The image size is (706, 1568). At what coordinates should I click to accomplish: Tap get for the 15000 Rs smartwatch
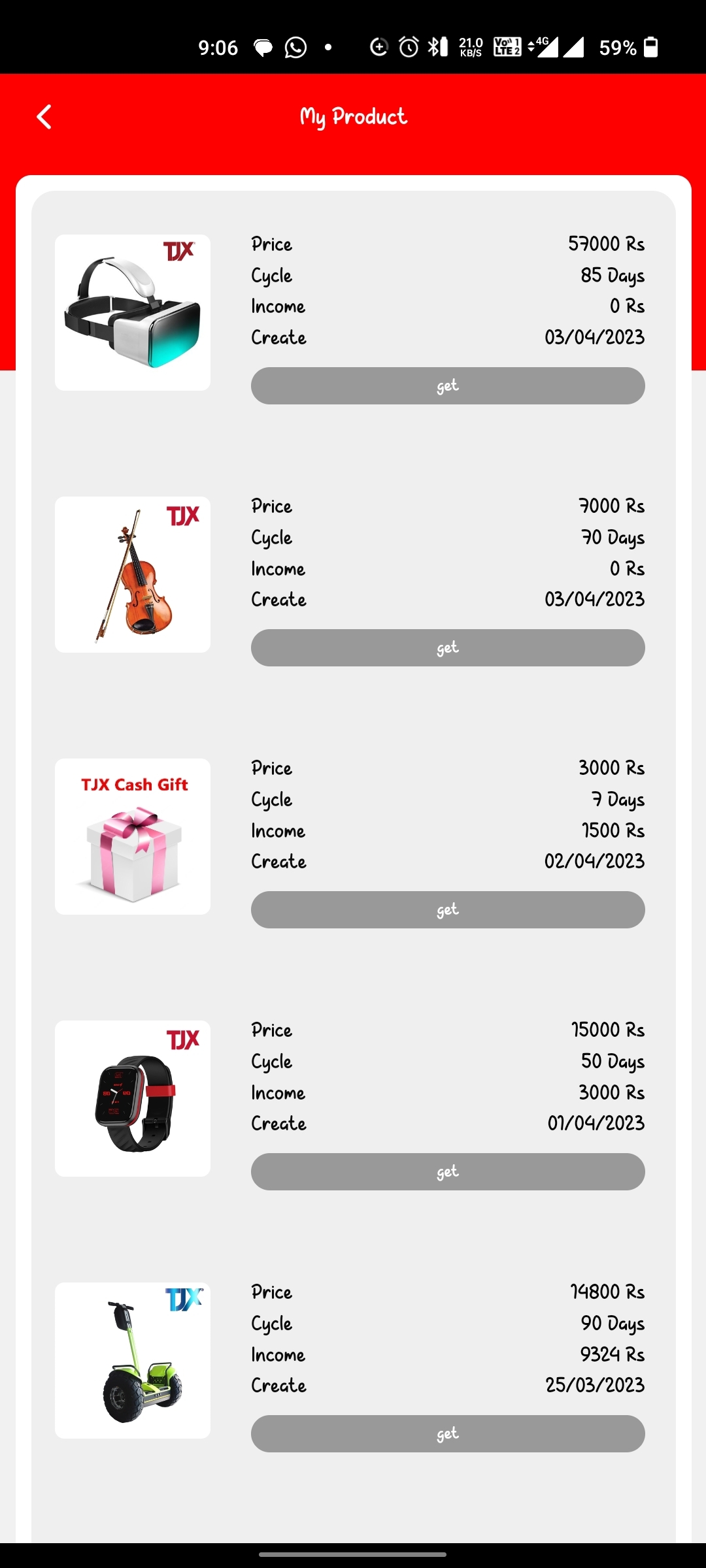(448, 1172)
